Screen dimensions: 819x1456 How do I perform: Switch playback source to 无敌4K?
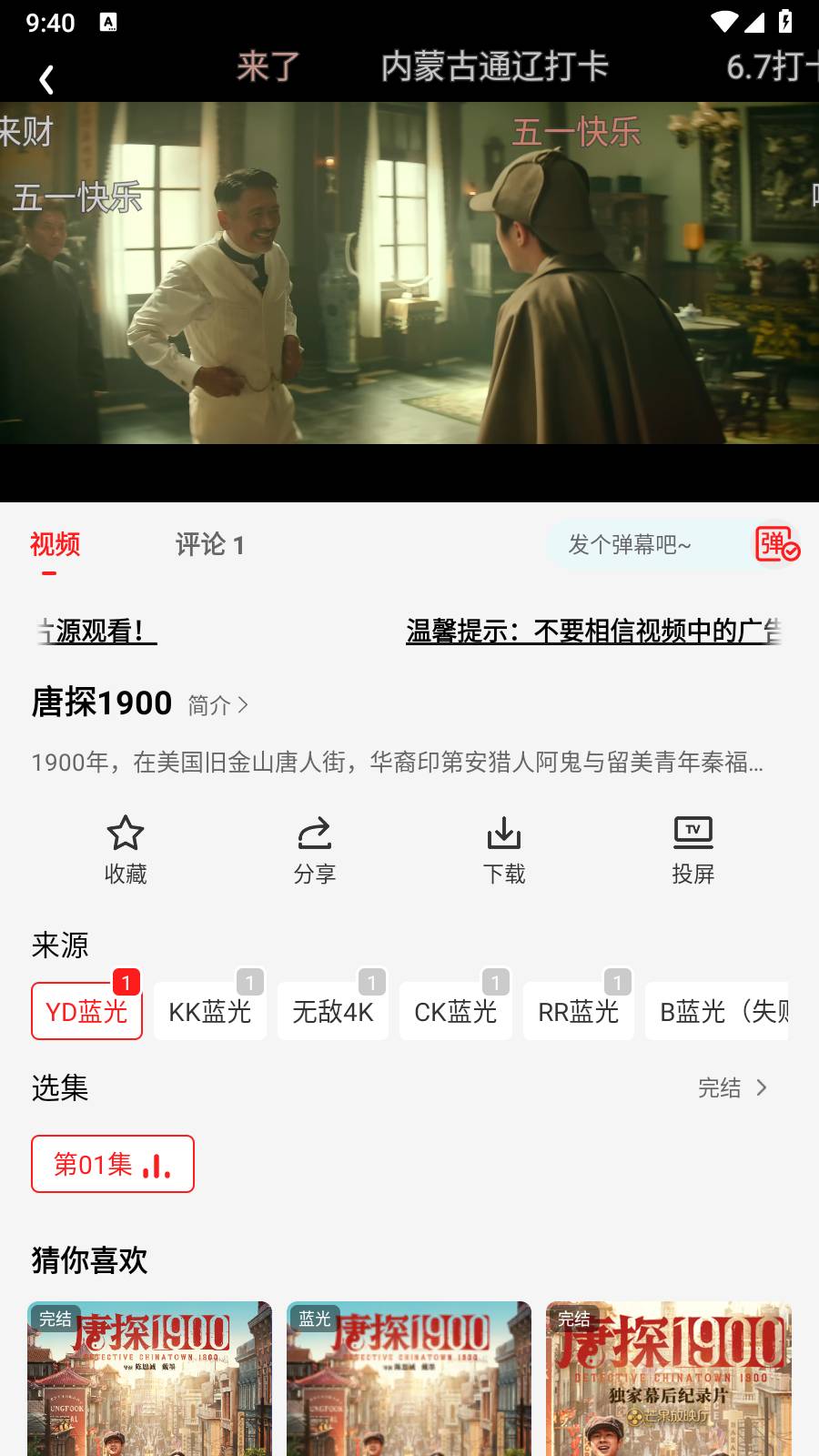(333, 1010)
